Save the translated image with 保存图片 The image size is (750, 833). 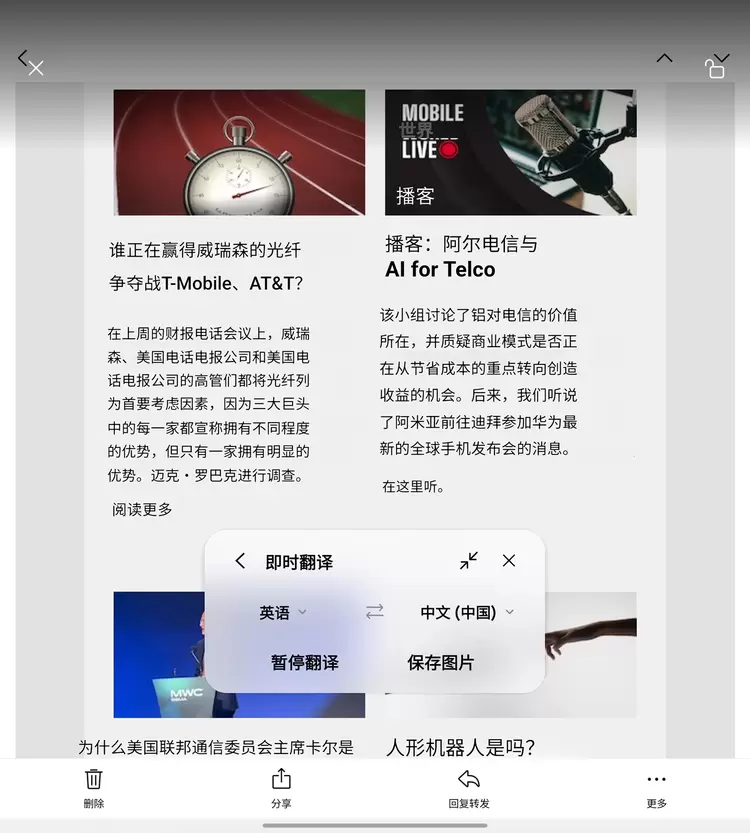point(440,662)
